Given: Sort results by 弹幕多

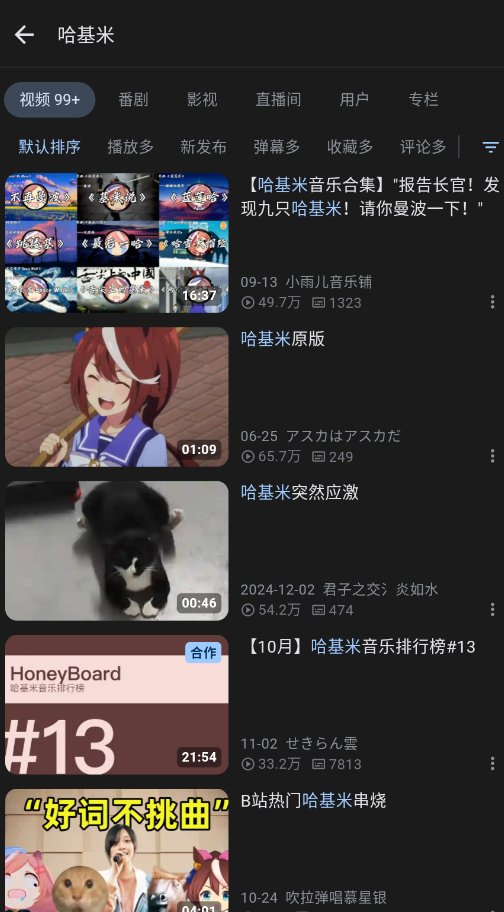Looking at the screenshot, I should click(x=277, y=147).
